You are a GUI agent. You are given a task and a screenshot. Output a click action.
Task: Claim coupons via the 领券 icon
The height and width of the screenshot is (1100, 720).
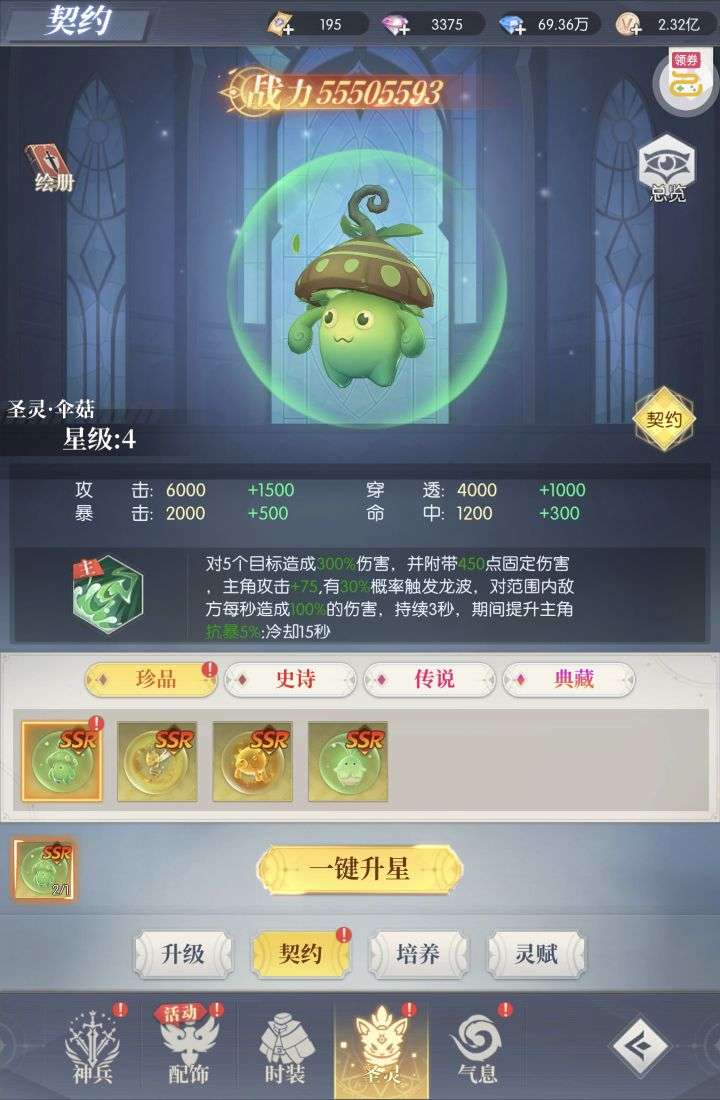[685, 78]
